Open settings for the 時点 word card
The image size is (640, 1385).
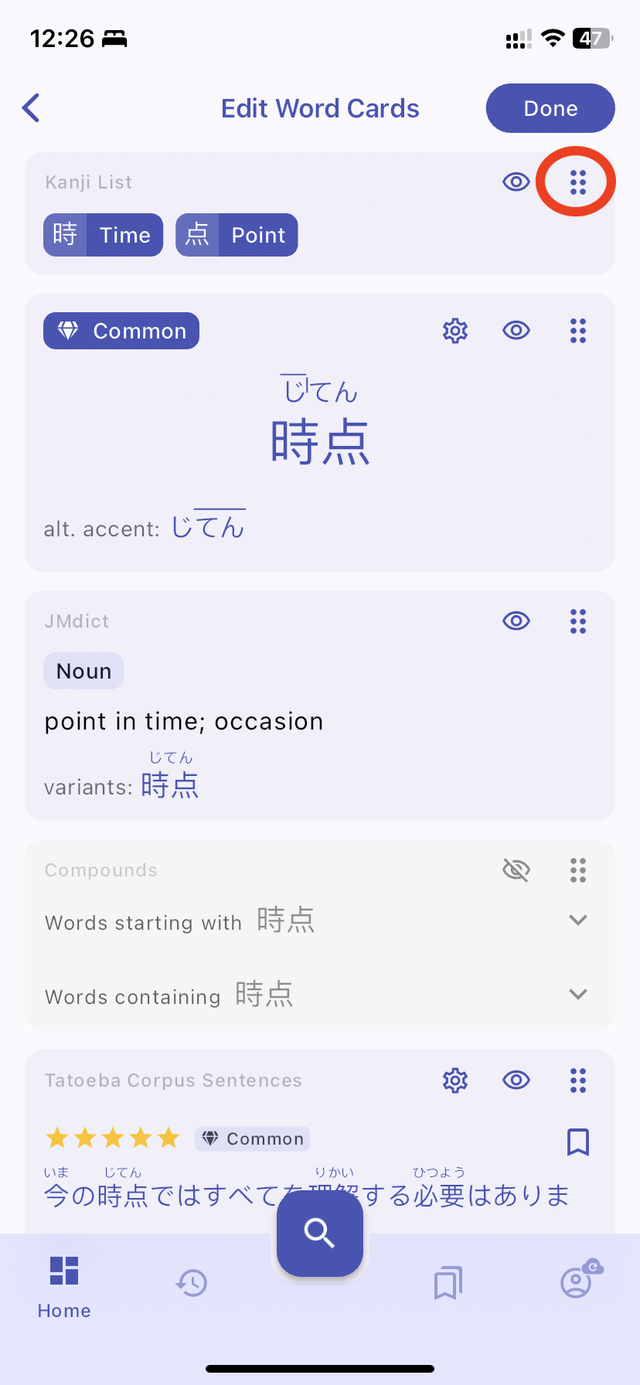point(455,330)
